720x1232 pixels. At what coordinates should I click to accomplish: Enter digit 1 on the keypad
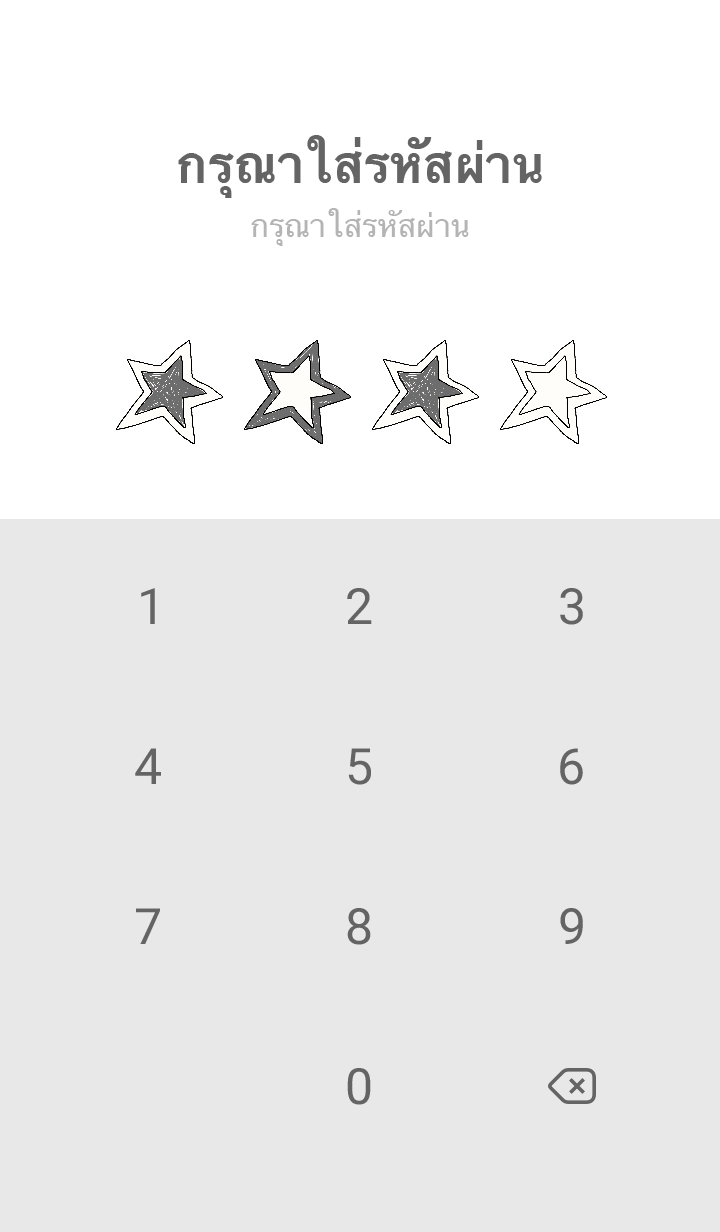pyautogui.click(x=149, y=607)
